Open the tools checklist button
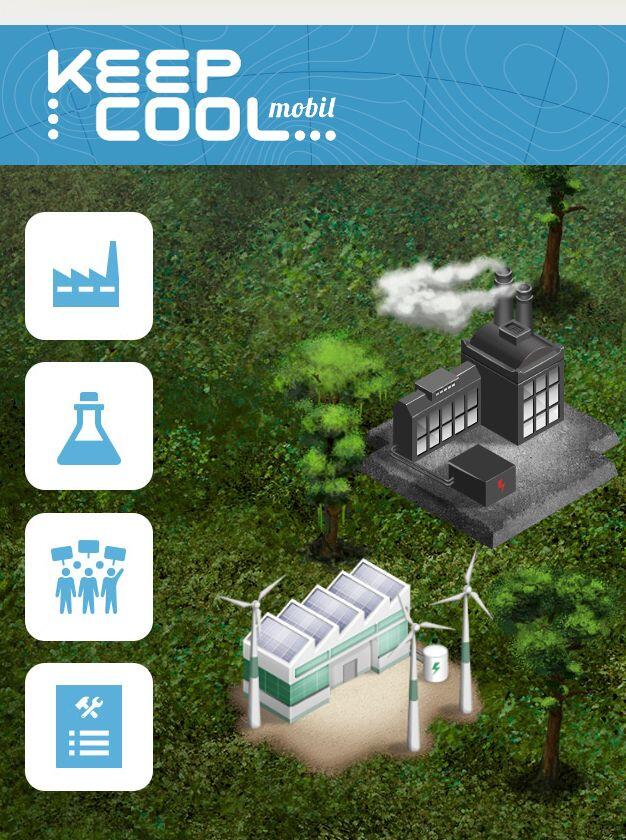Image resolution: width=626 pixels, height=840 pixels. tap(88, 727)
